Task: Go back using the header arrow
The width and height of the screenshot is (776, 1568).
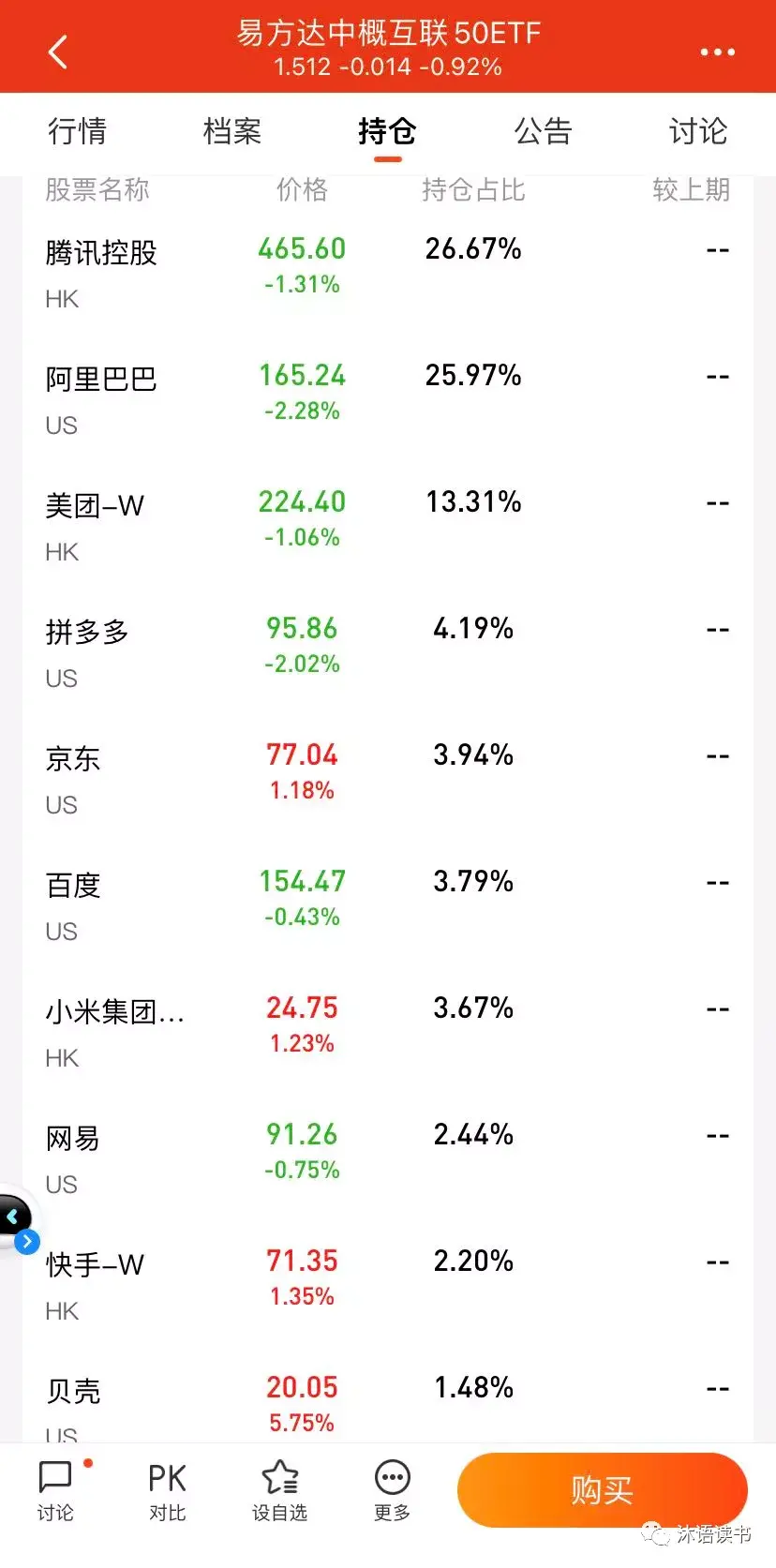Action: pyautogui.click(x=58, y=52)
